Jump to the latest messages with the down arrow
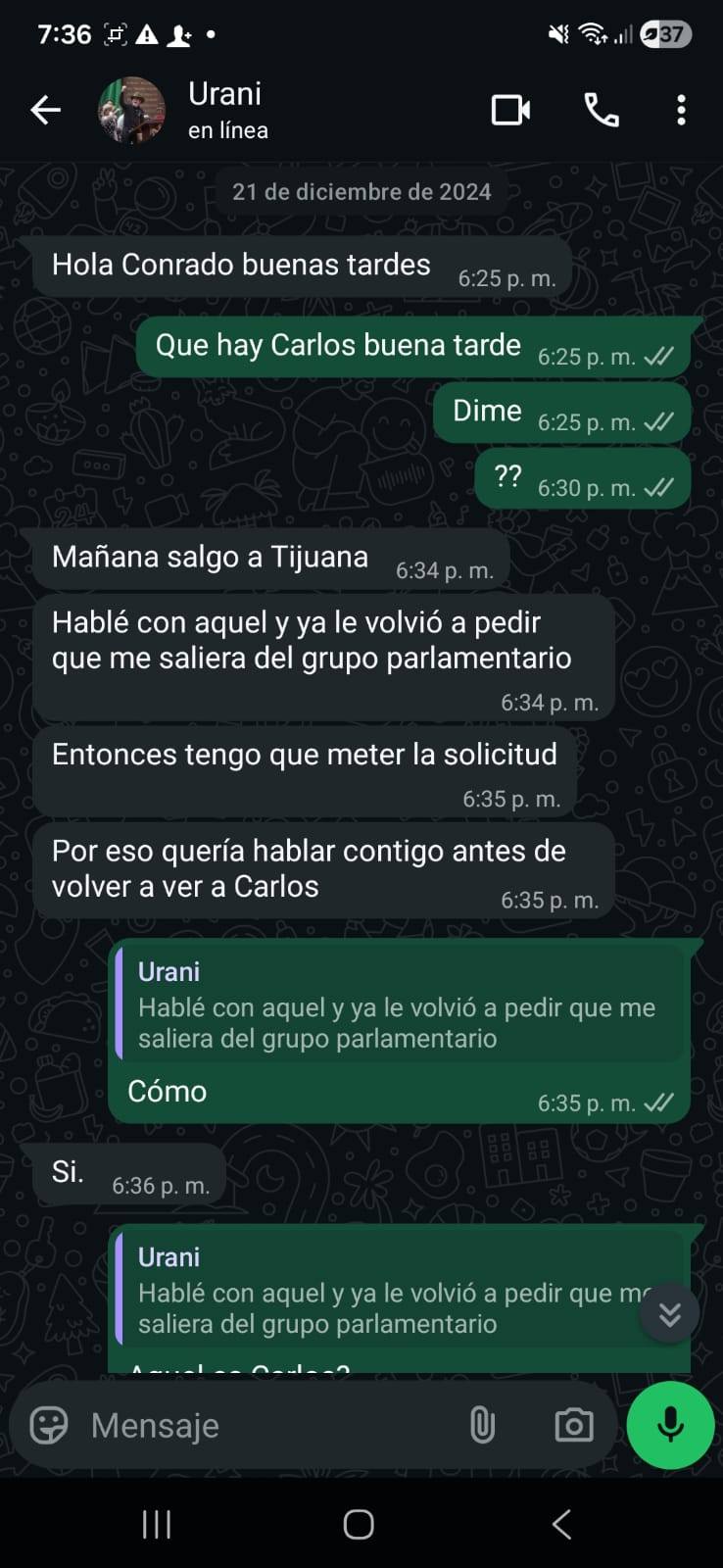Screen dimensions: 723x1568 [x=670, y=1314]
